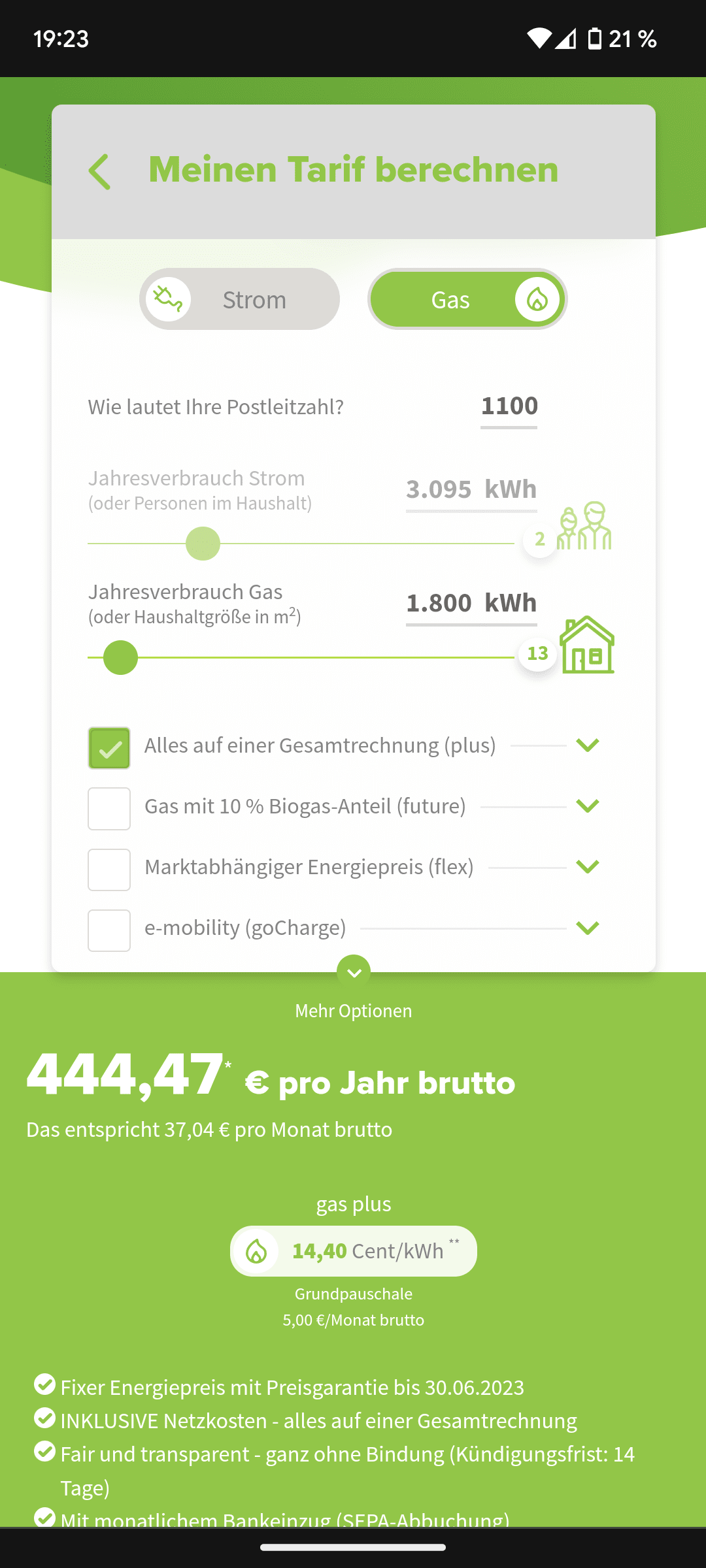Enable Gas mit 10 % Biogas-Anteil
This screenshot has height=1568, width=706.
coord(109,809)
